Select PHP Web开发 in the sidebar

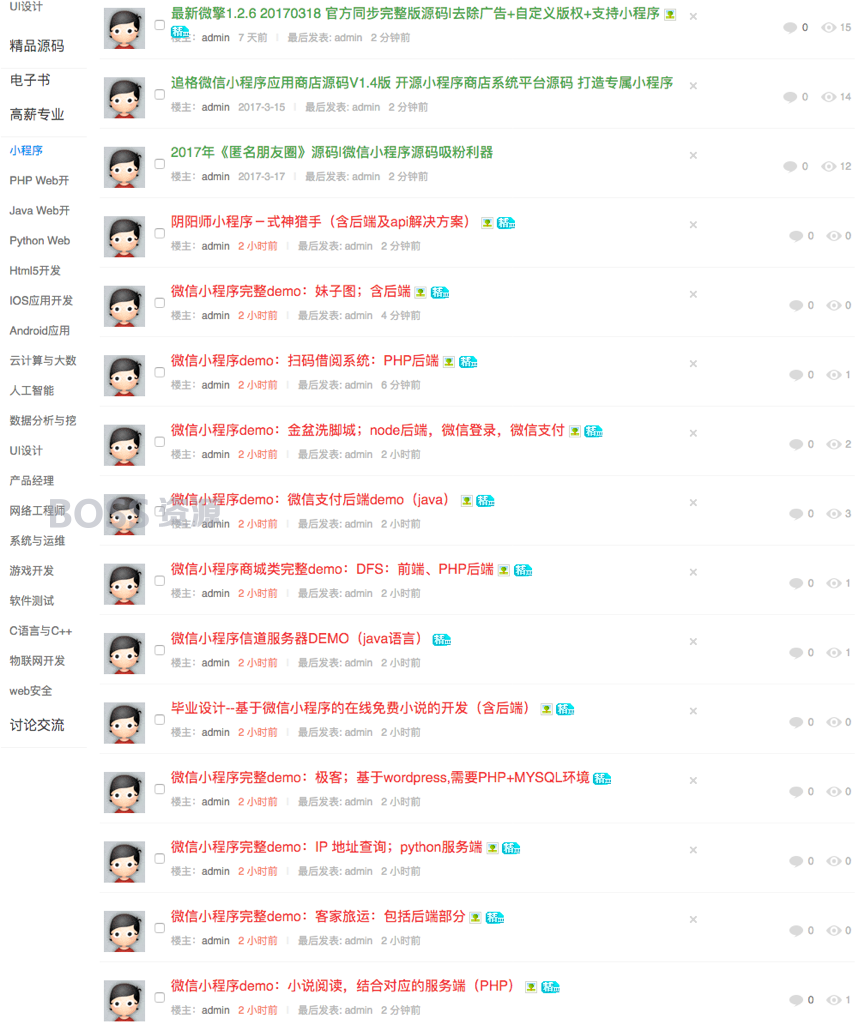point(39,181)
